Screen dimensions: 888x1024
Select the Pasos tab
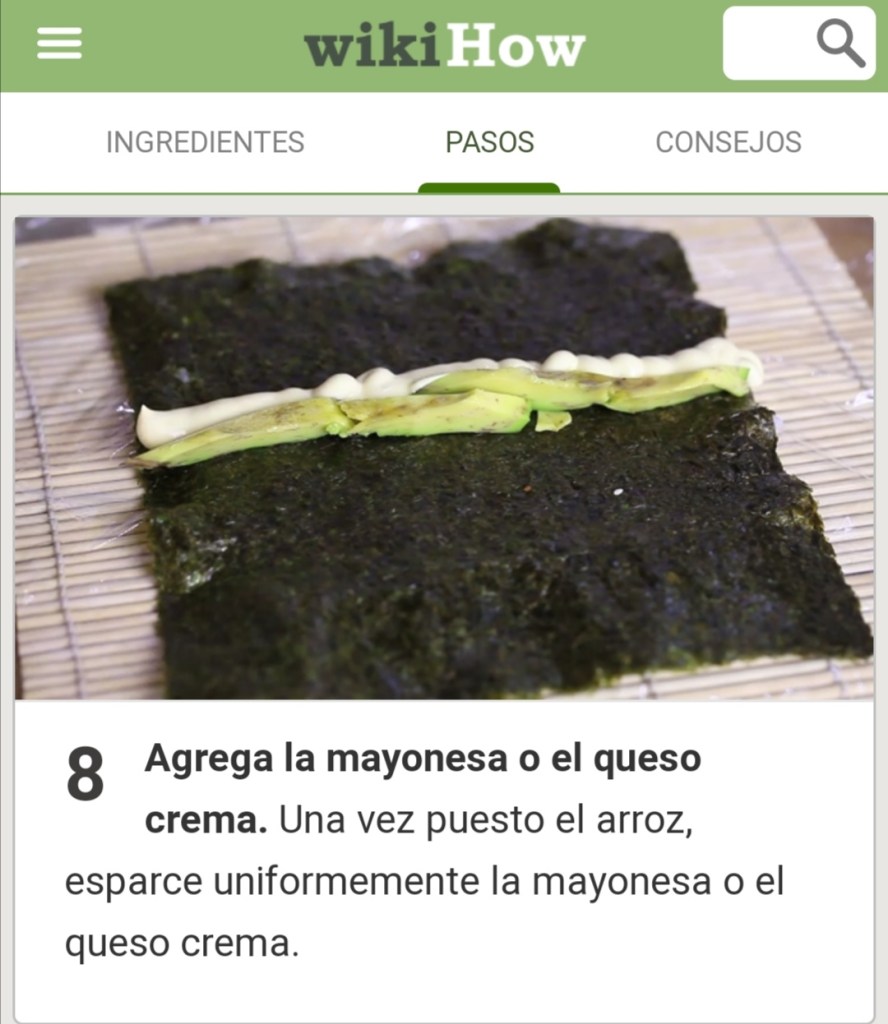tap(489, 142)
